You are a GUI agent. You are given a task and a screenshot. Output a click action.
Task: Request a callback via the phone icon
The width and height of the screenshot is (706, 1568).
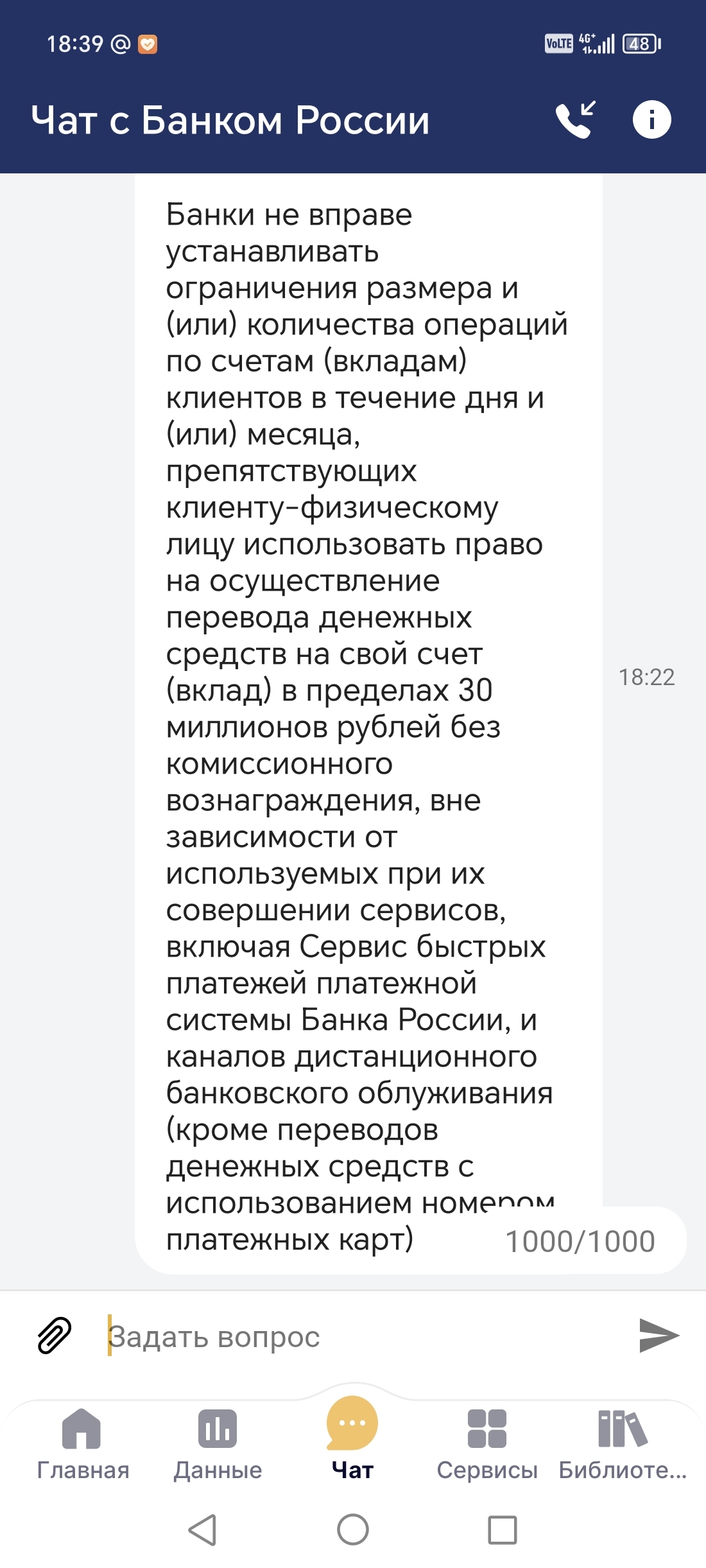point(575,119)
